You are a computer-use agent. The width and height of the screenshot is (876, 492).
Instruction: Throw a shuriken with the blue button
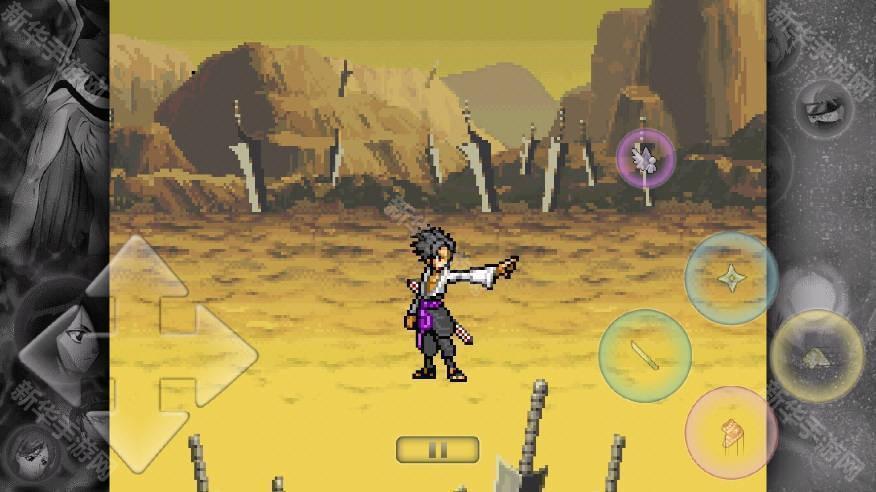coord(731,277)
